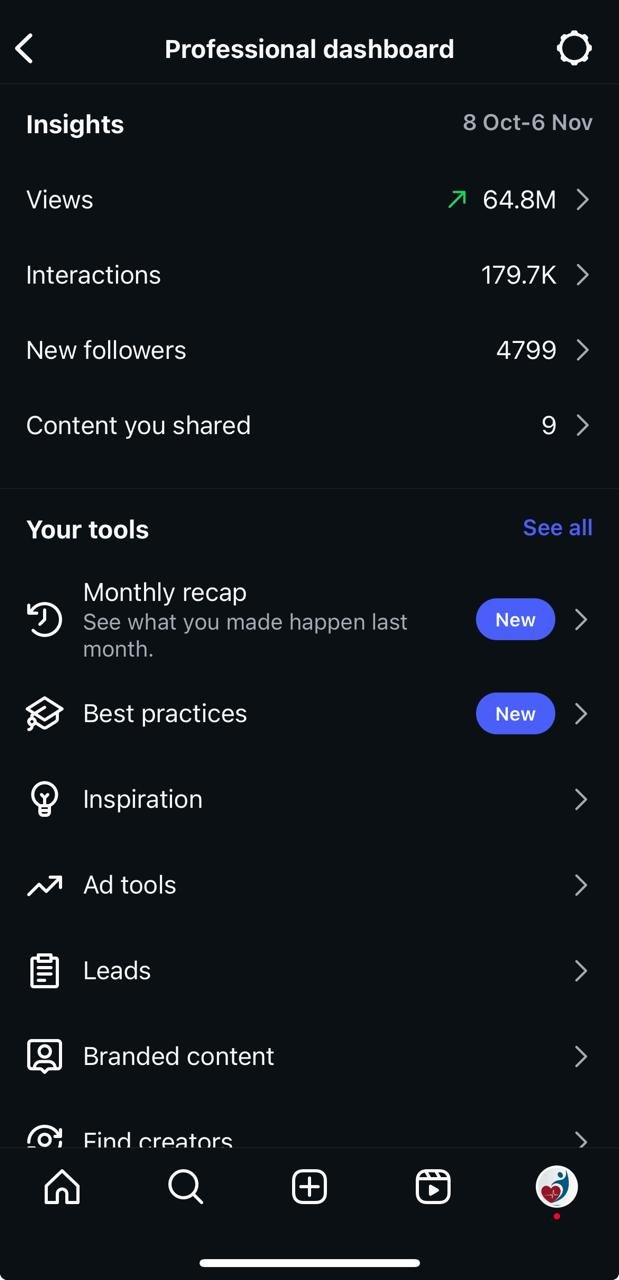Open New followers insights

tap(309, 350)
